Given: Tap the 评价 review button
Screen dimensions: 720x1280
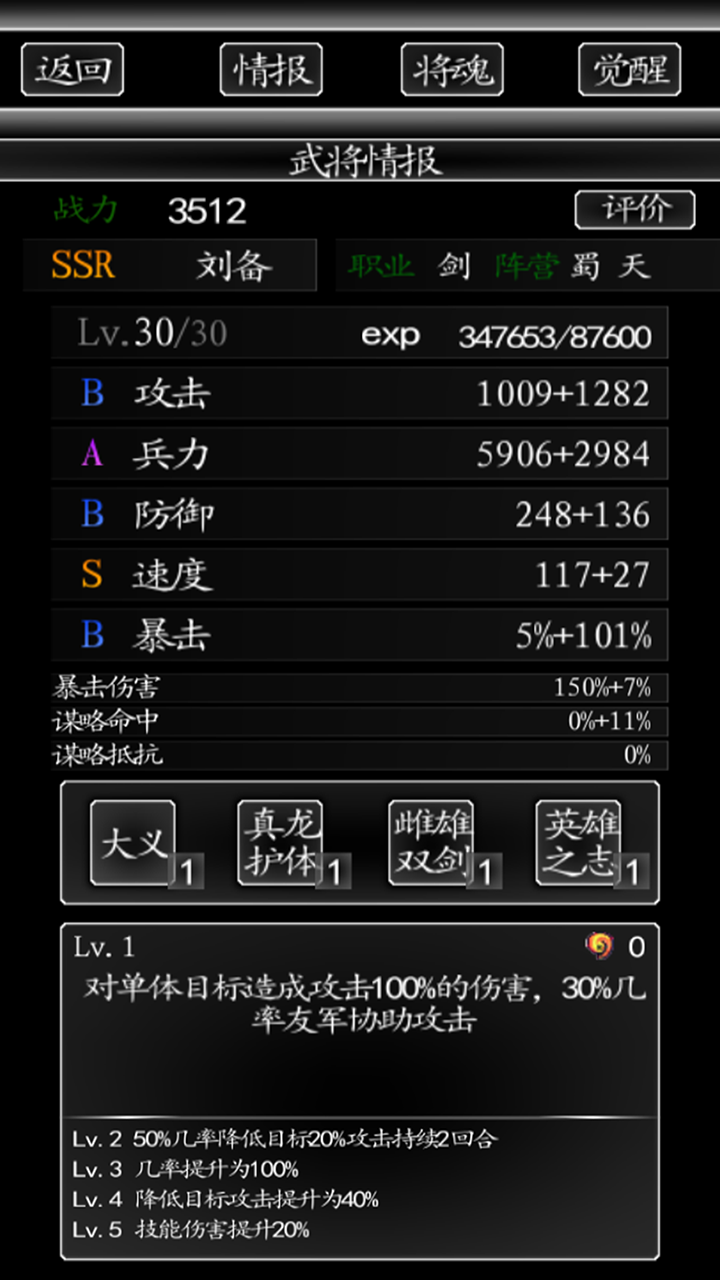Looking at the screenshot, I should [634, 210].
